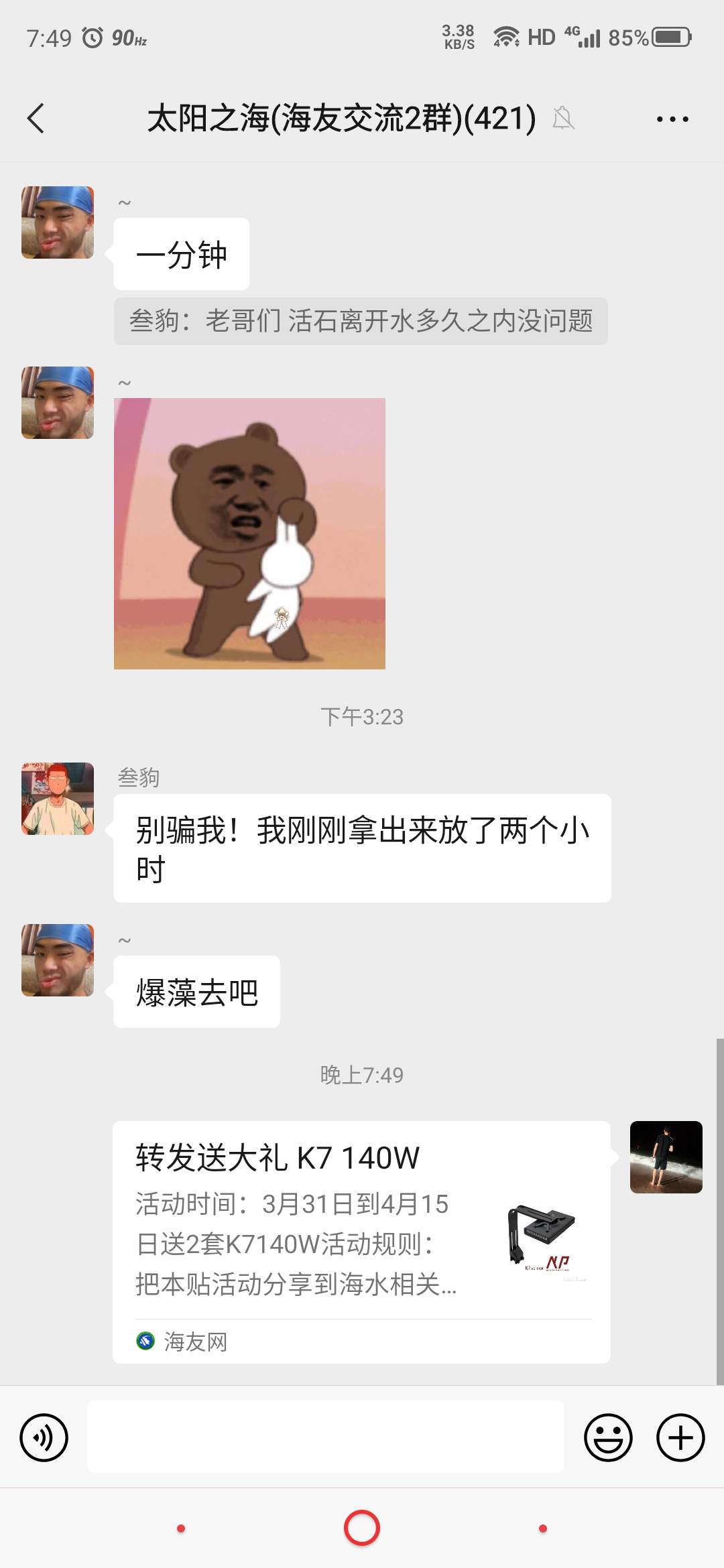Tap the system home button
Screen dimensions: 724x1568
[362, 1528]
